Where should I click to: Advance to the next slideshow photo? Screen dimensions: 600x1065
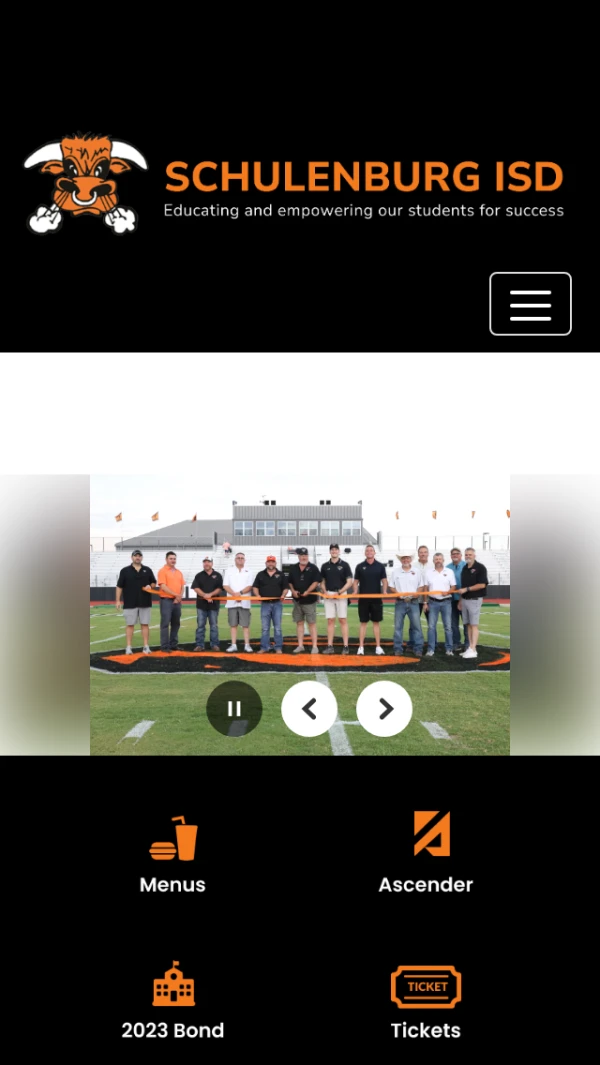pyautogui.click(x=385, y=709)
